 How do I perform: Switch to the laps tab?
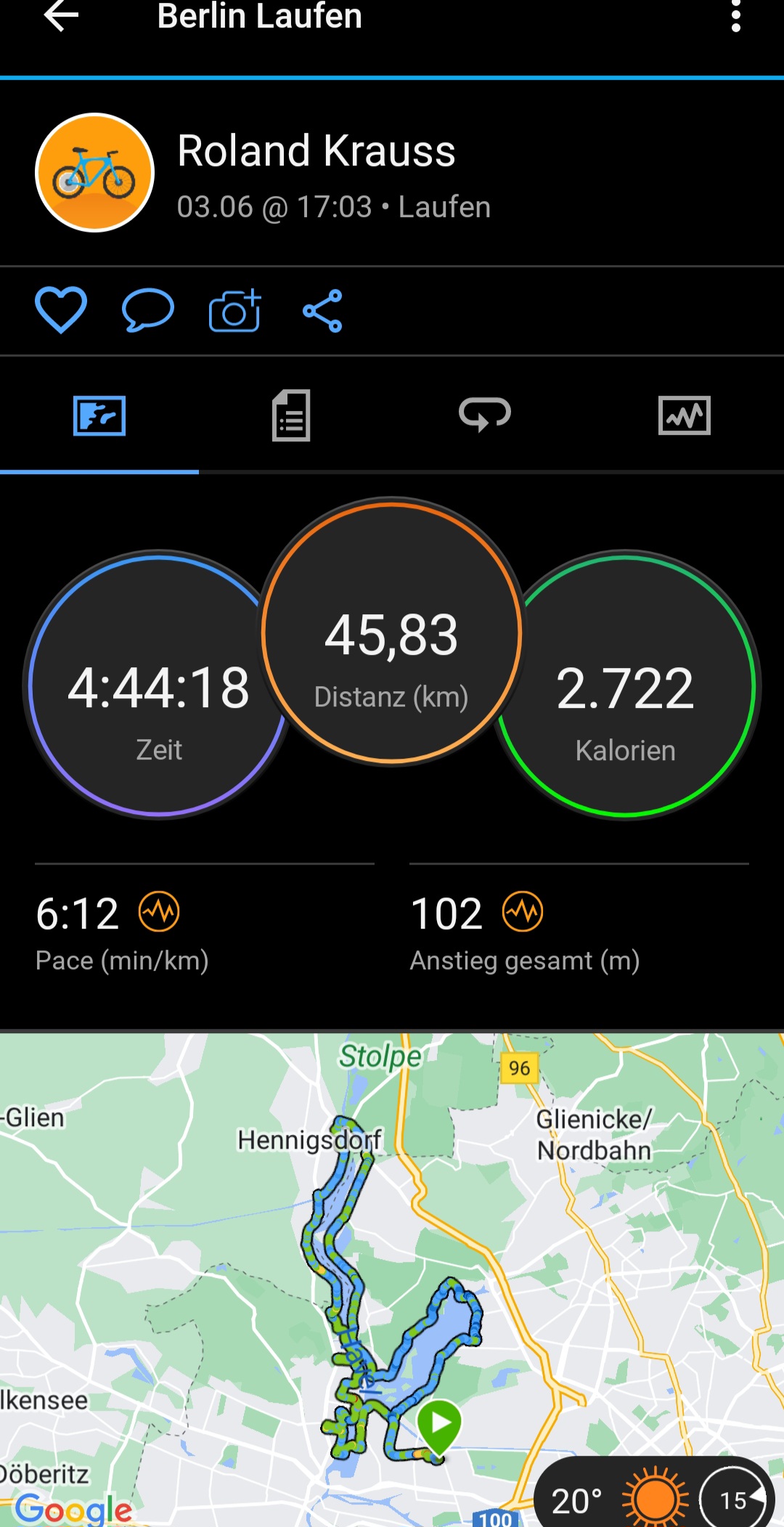pos(485,415)
